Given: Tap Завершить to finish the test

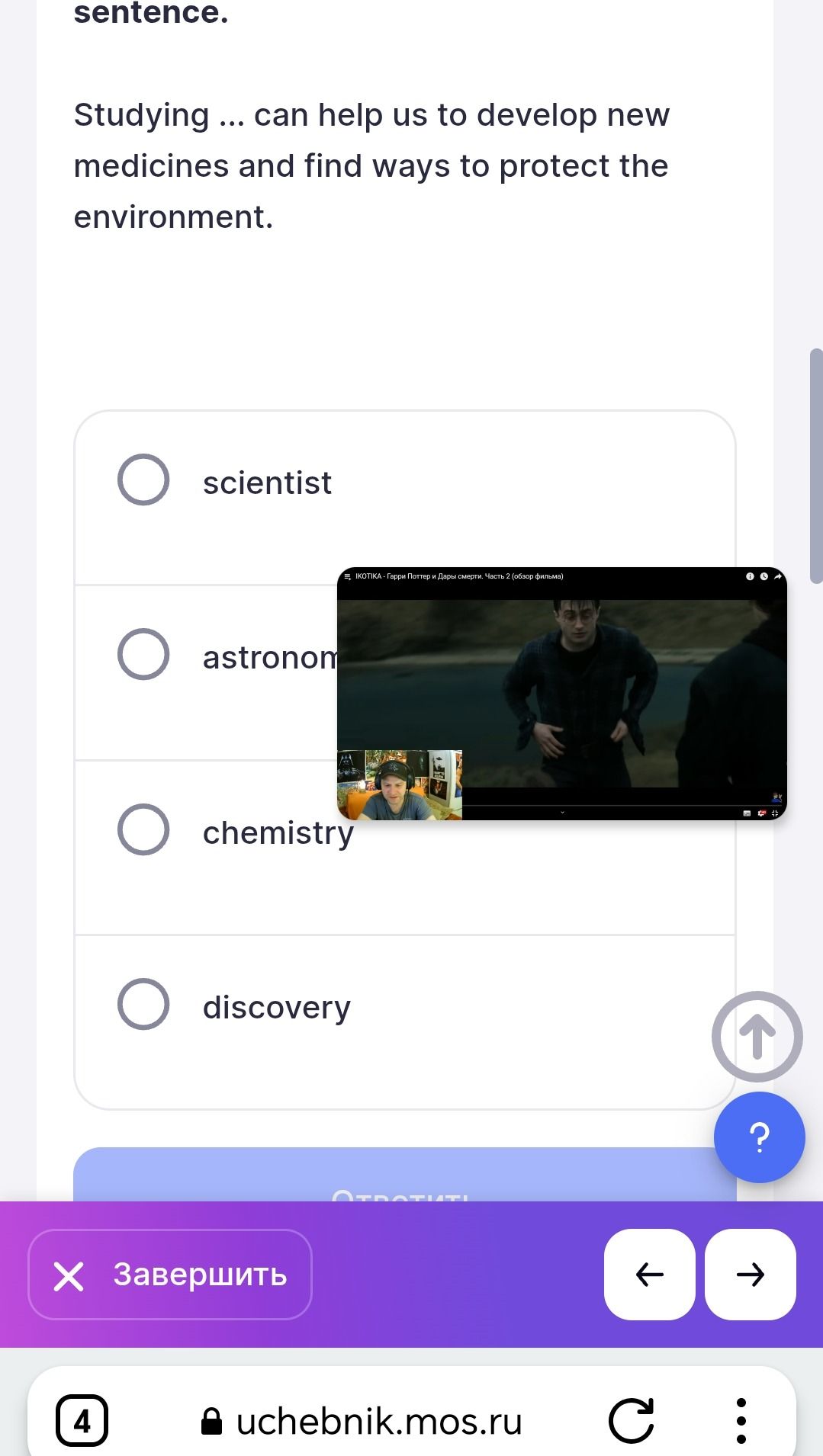Looking at the screenshot, I should (x=170, y=1275).
